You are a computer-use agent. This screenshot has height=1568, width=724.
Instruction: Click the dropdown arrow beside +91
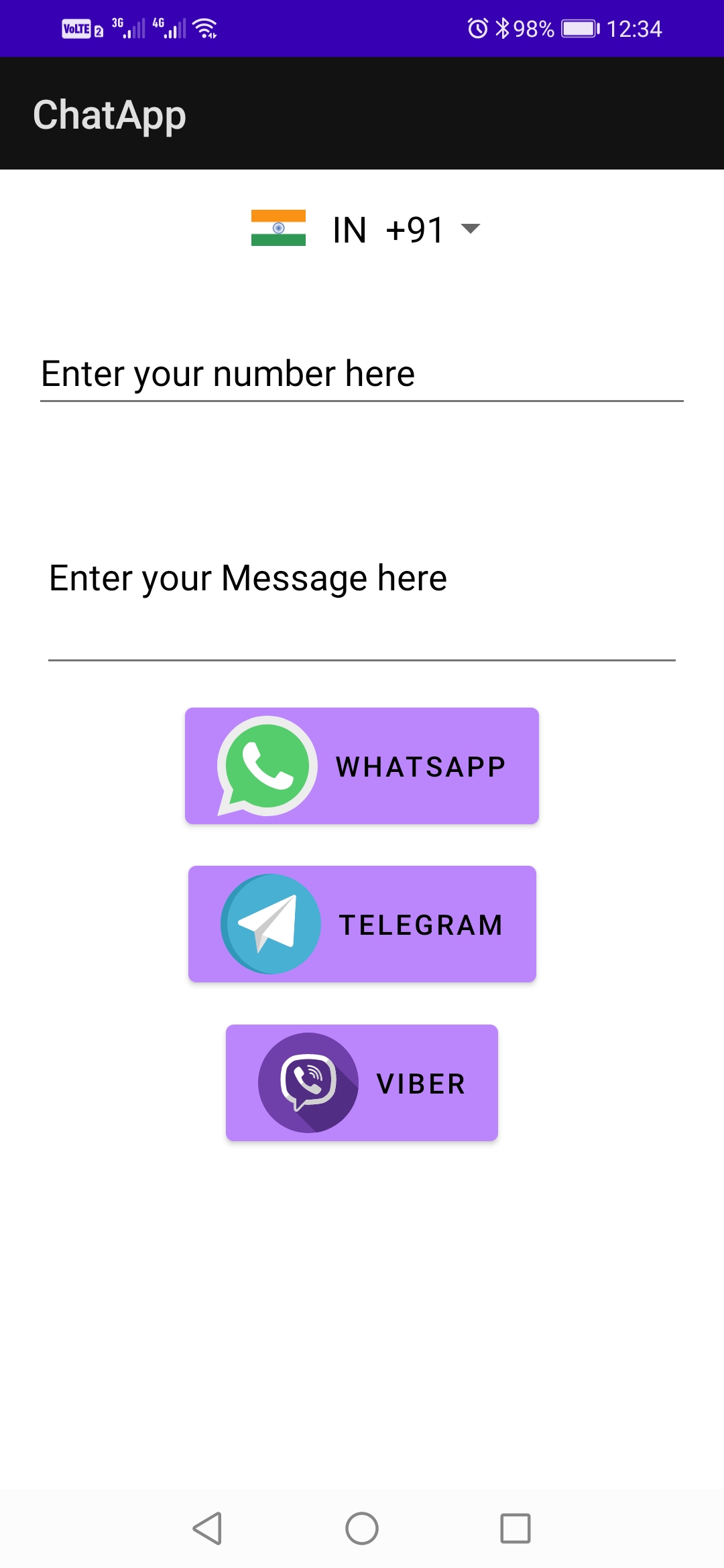[x=469, y=230]
